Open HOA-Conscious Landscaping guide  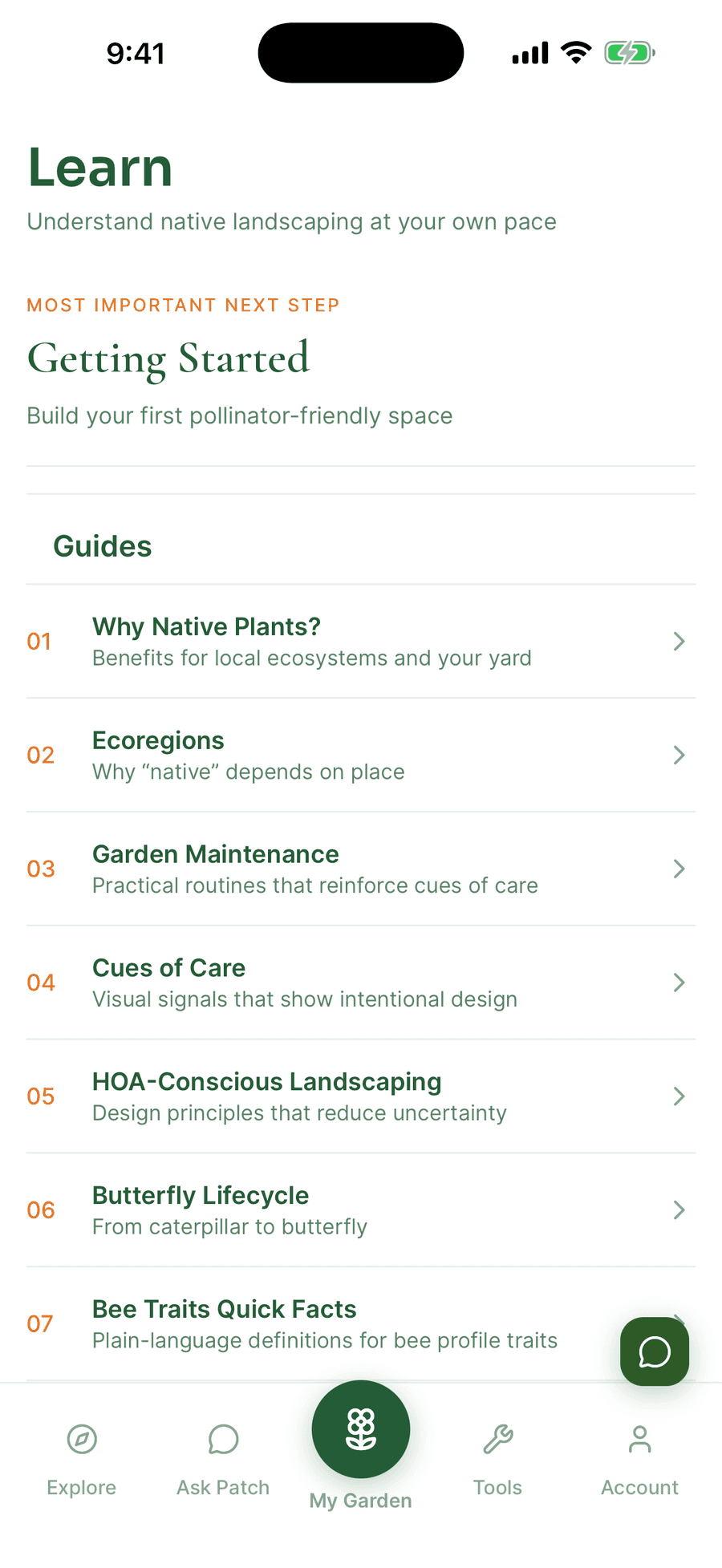pos(361,1097)
